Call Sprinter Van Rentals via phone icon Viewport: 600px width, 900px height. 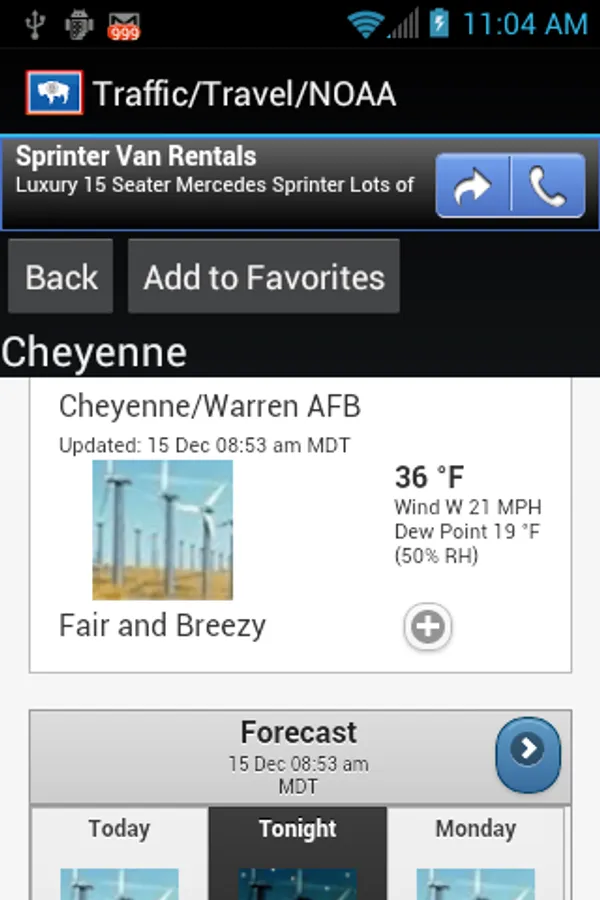548,186
